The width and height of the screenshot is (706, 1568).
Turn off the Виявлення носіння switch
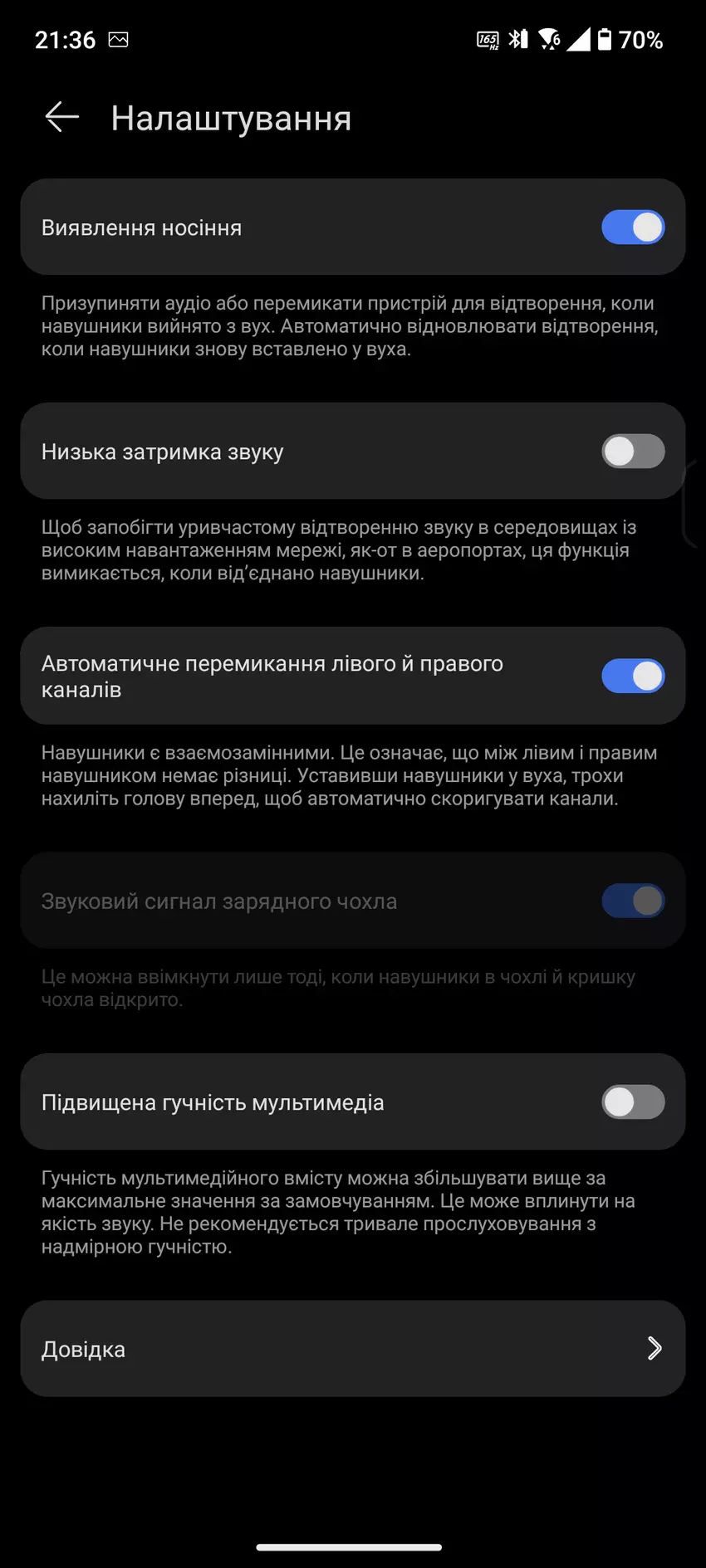633,227
